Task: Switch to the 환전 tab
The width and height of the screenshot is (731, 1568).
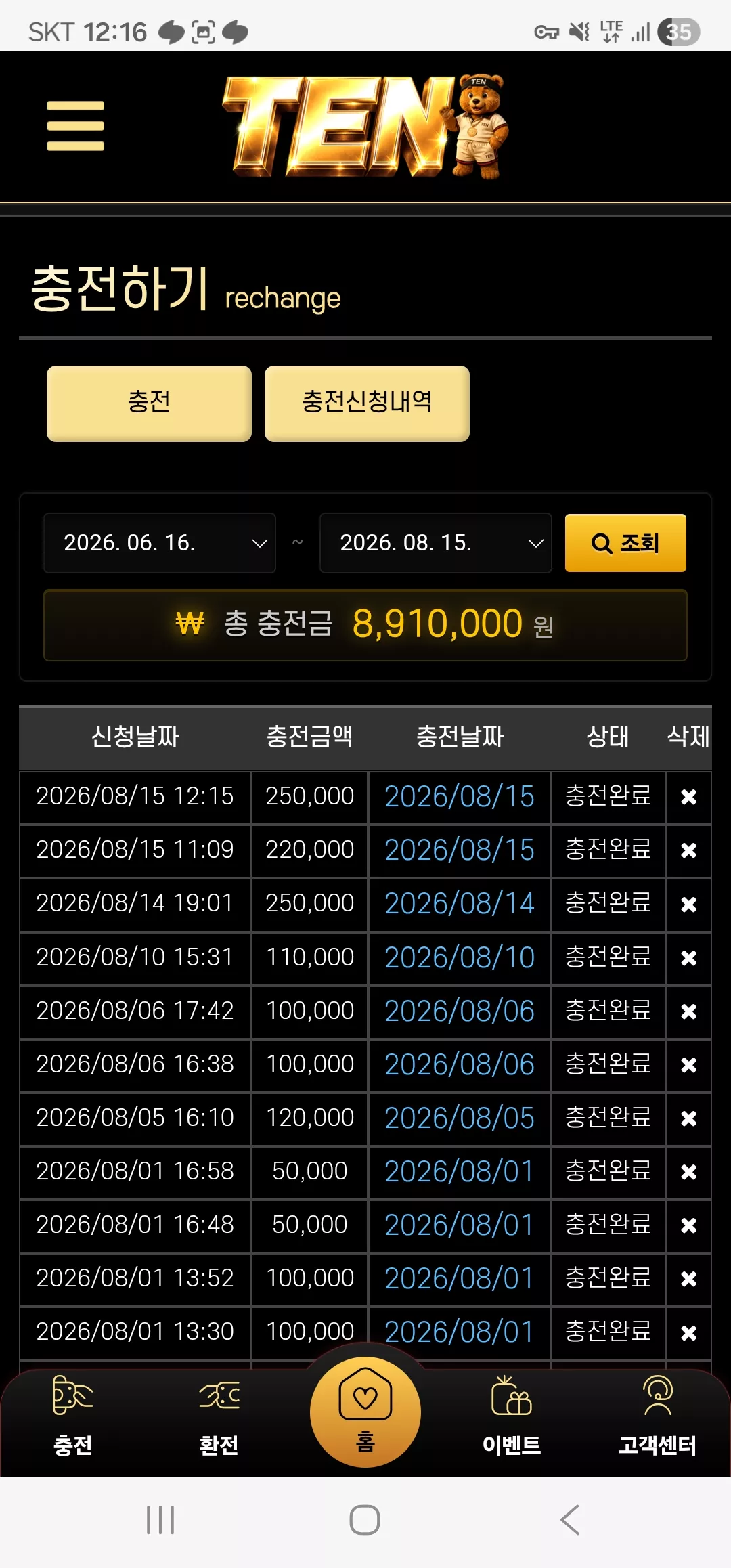Action: (x=219, y=1416)
